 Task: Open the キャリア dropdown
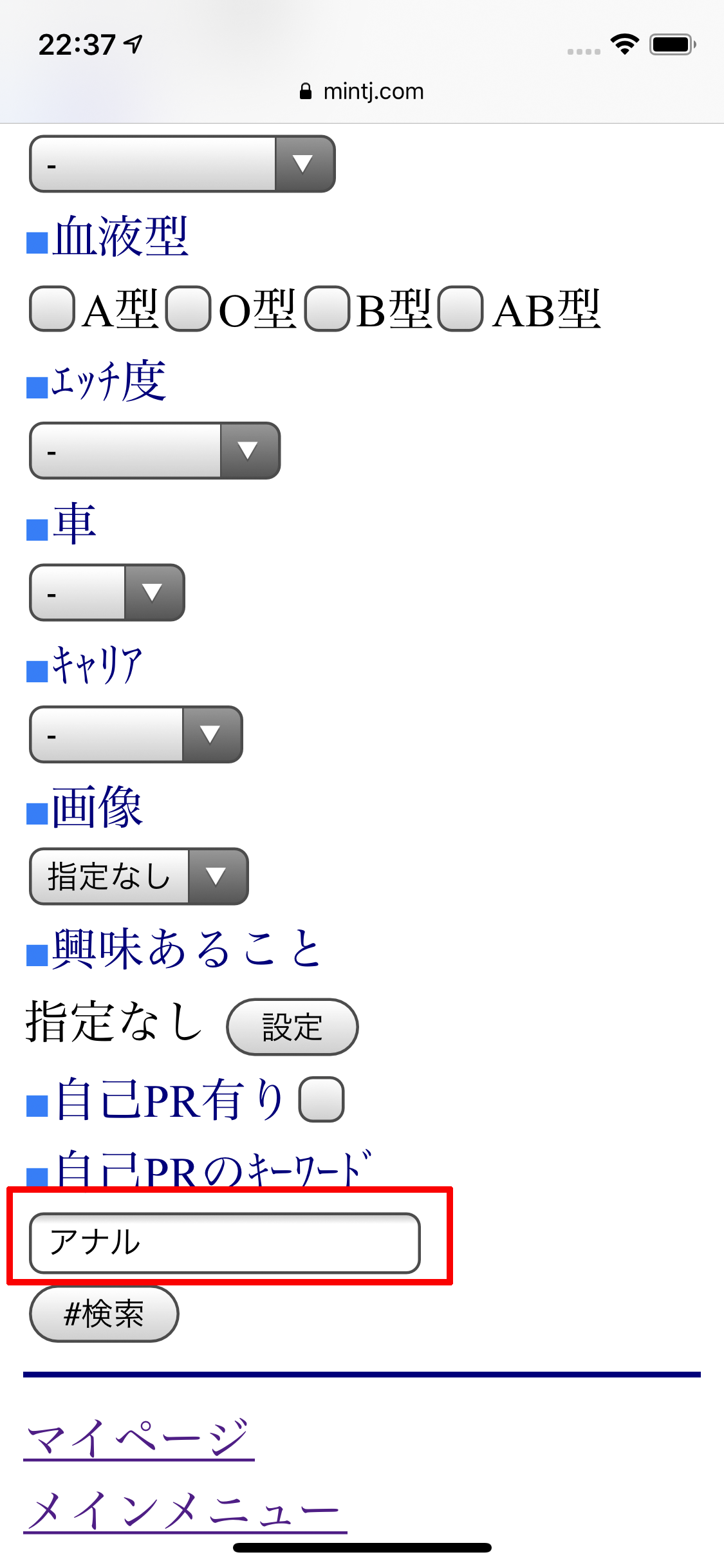[x=136, y=734]
